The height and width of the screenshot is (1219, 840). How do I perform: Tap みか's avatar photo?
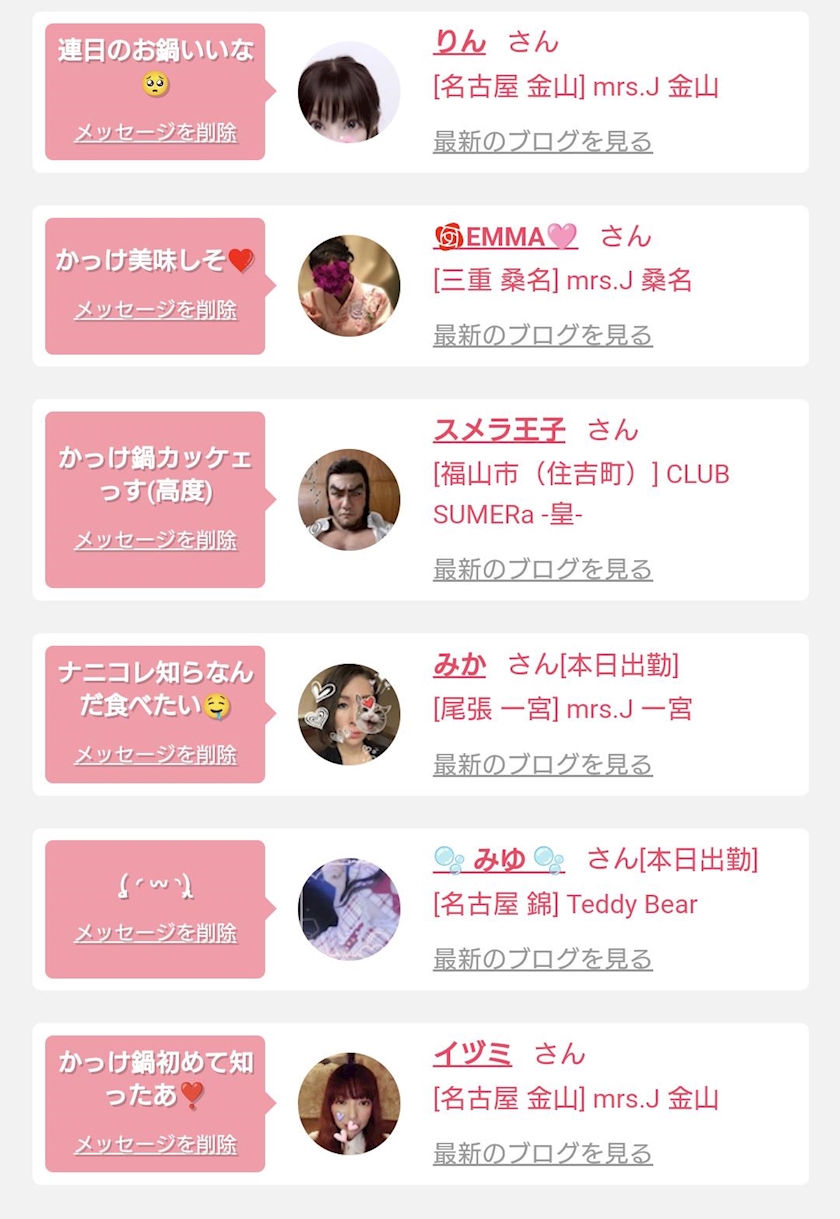349,714
